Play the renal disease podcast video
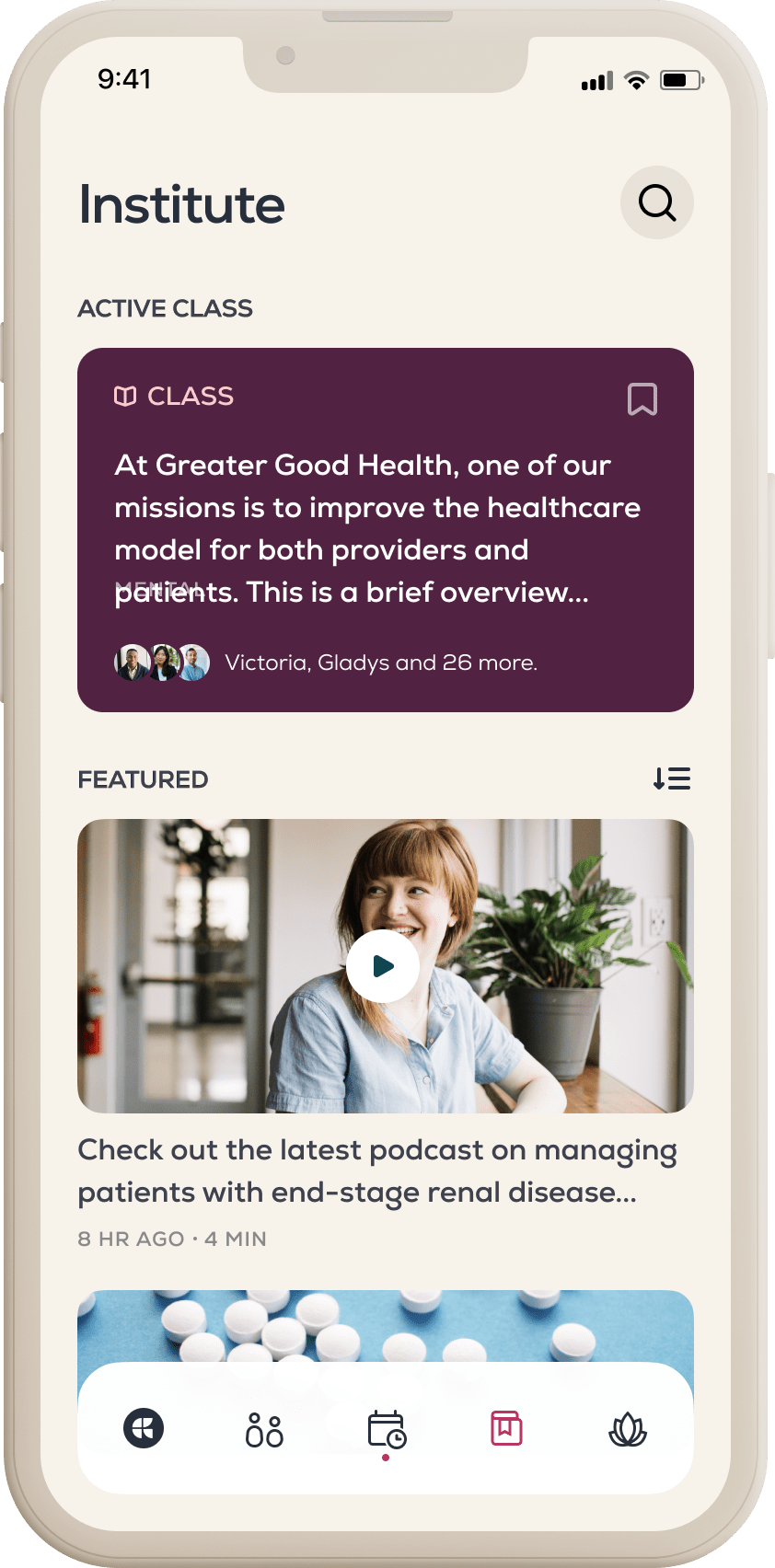Image resolution: width=775 pixels, height=1568 pixels. pyautogui.click(x=383, y=966)
